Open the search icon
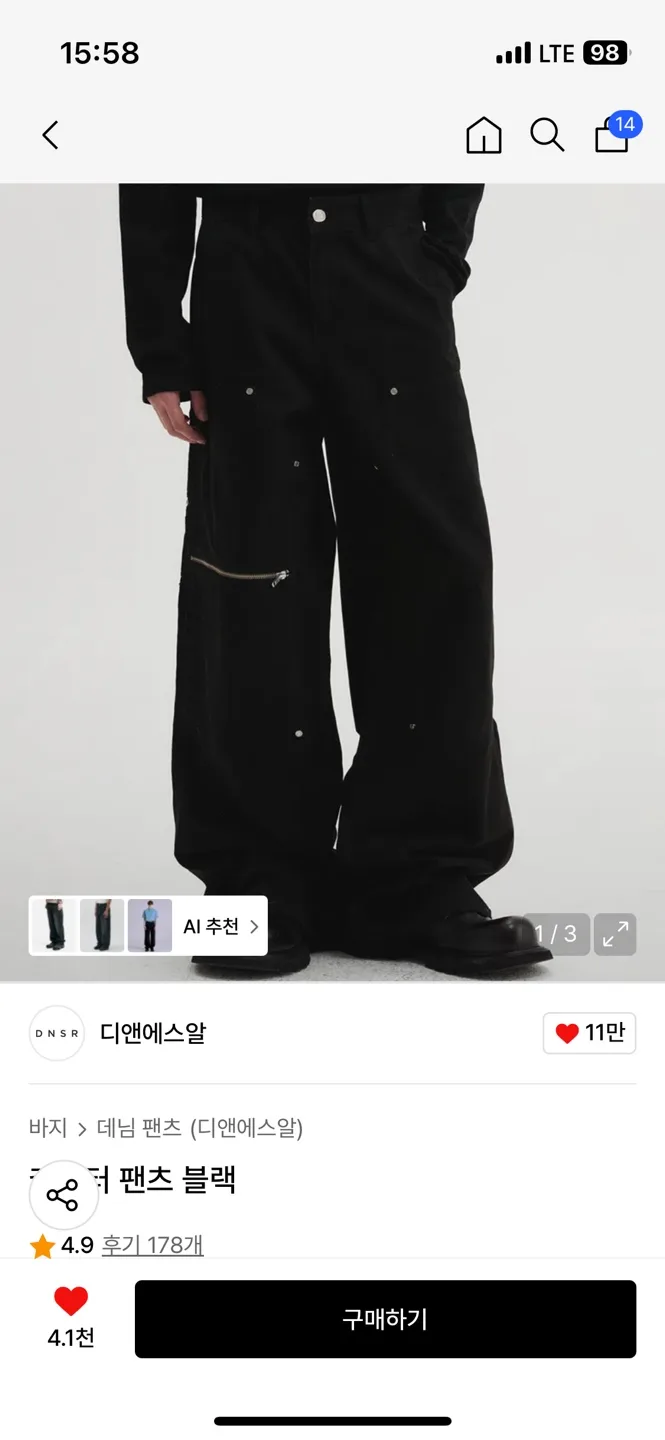Image resolution: width=665 pixels, height=1440 pixels. point(547,135)
